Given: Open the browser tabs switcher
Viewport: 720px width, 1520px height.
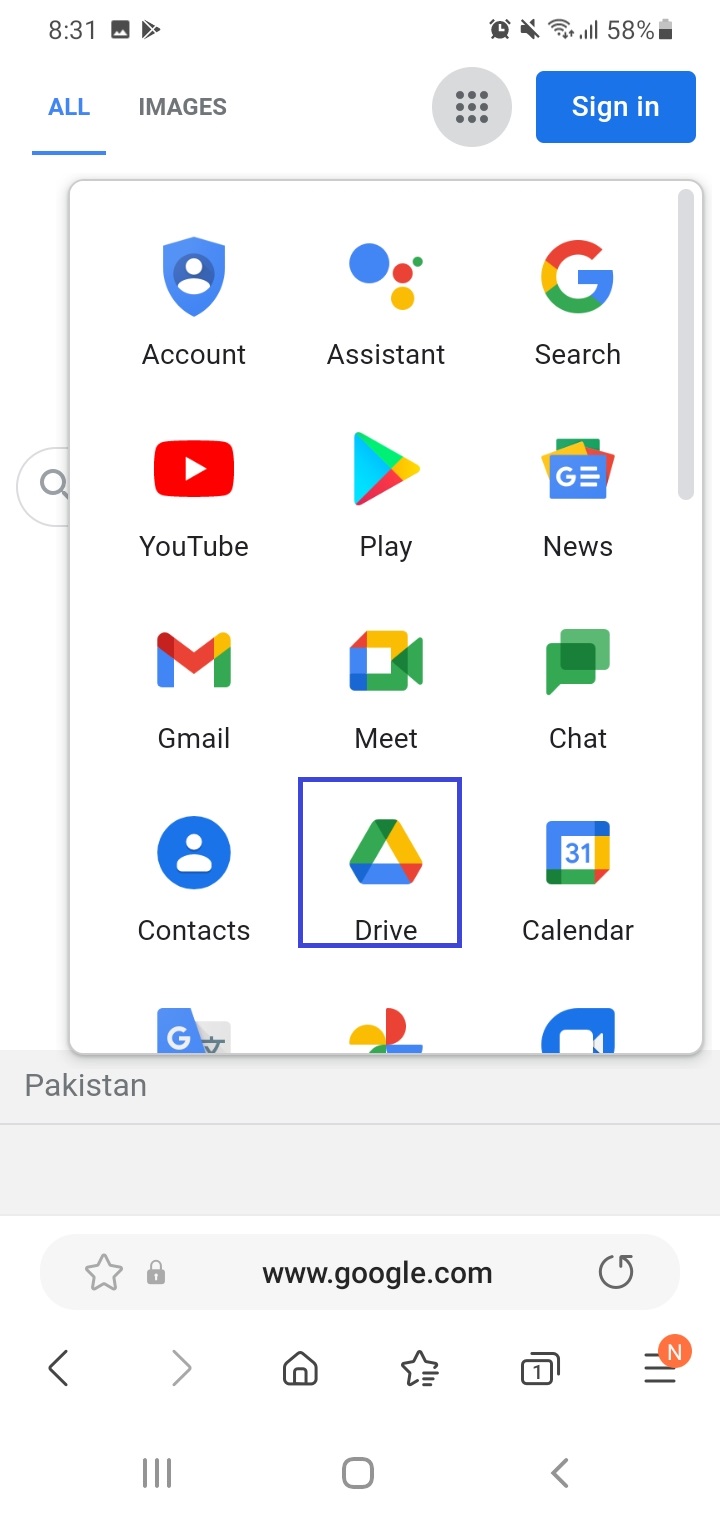Looking at the screenshot, I should 540,1368.
